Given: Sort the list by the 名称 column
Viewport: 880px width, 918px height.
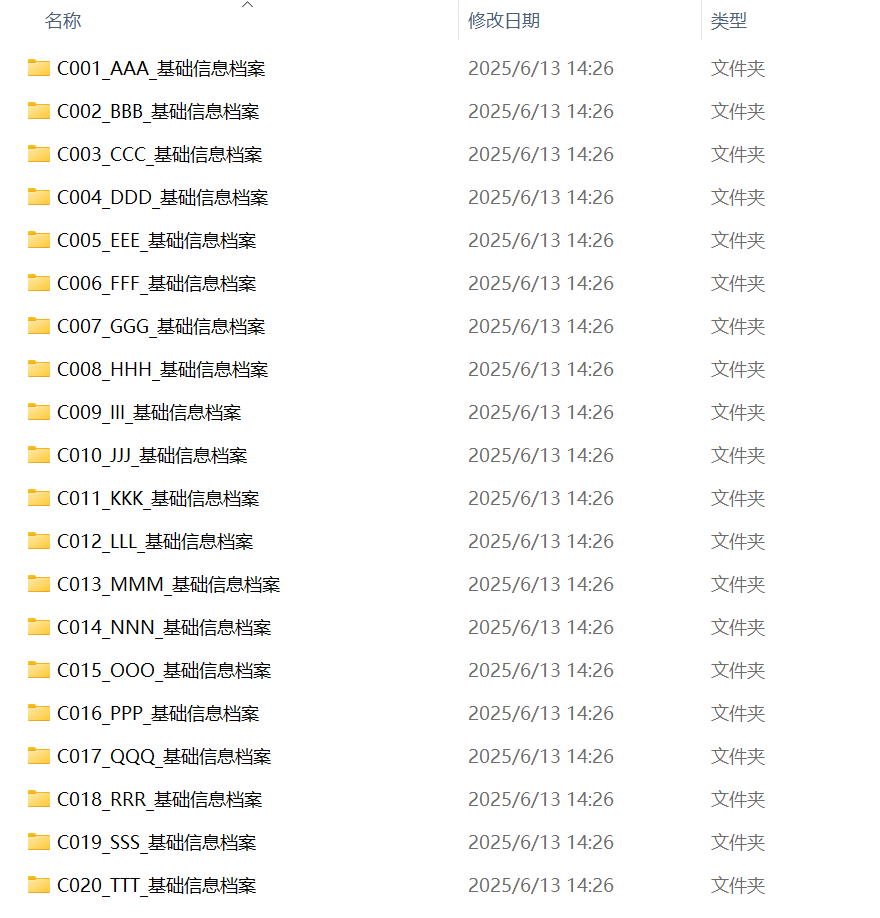Looking at the screenshot, I should click(x=63, y=21).
